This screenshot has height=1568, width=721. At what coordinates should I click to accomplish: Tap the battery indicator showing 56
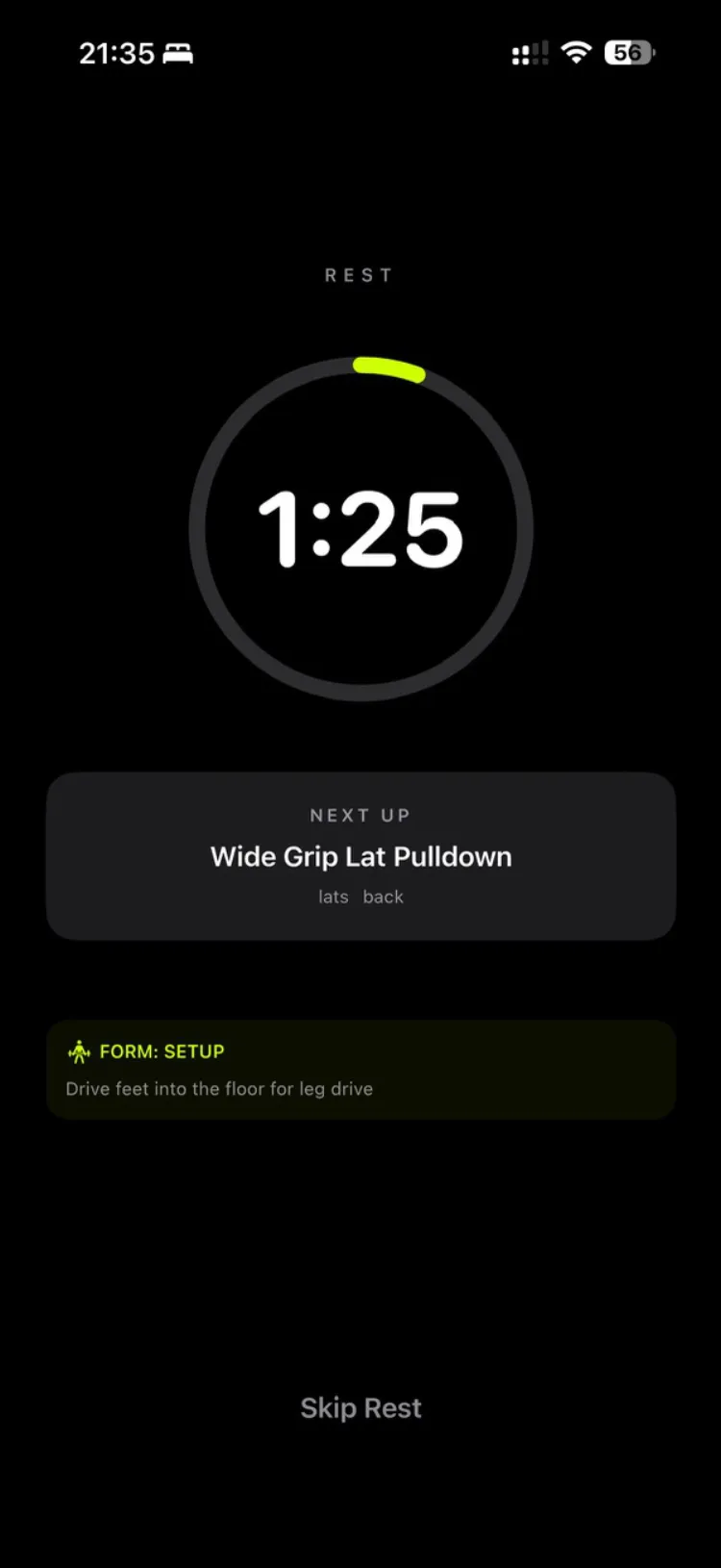click(629, 52)
